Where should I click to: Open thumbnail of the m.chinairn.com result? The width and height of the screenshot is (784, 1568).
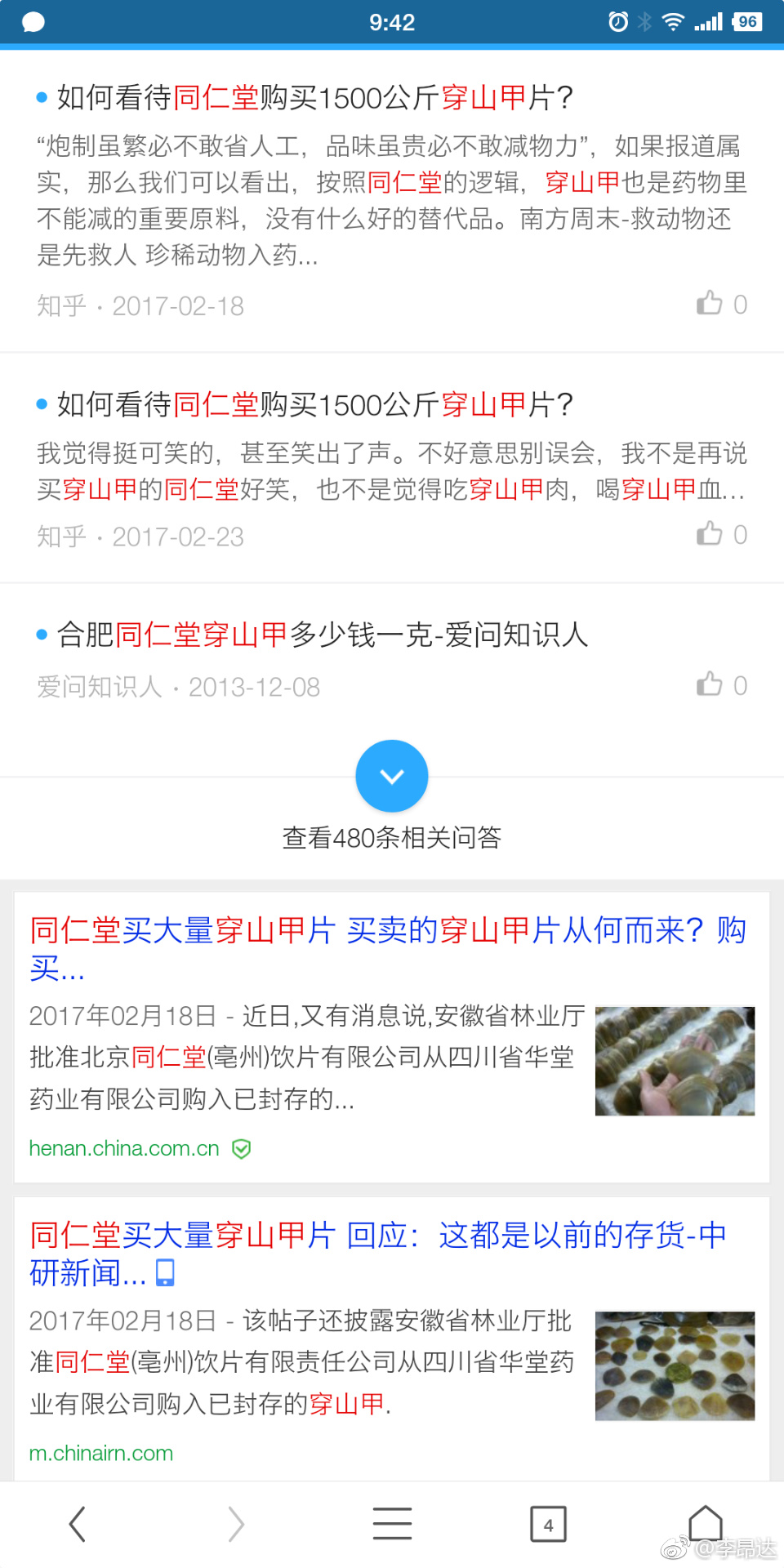coord(675,1365)
